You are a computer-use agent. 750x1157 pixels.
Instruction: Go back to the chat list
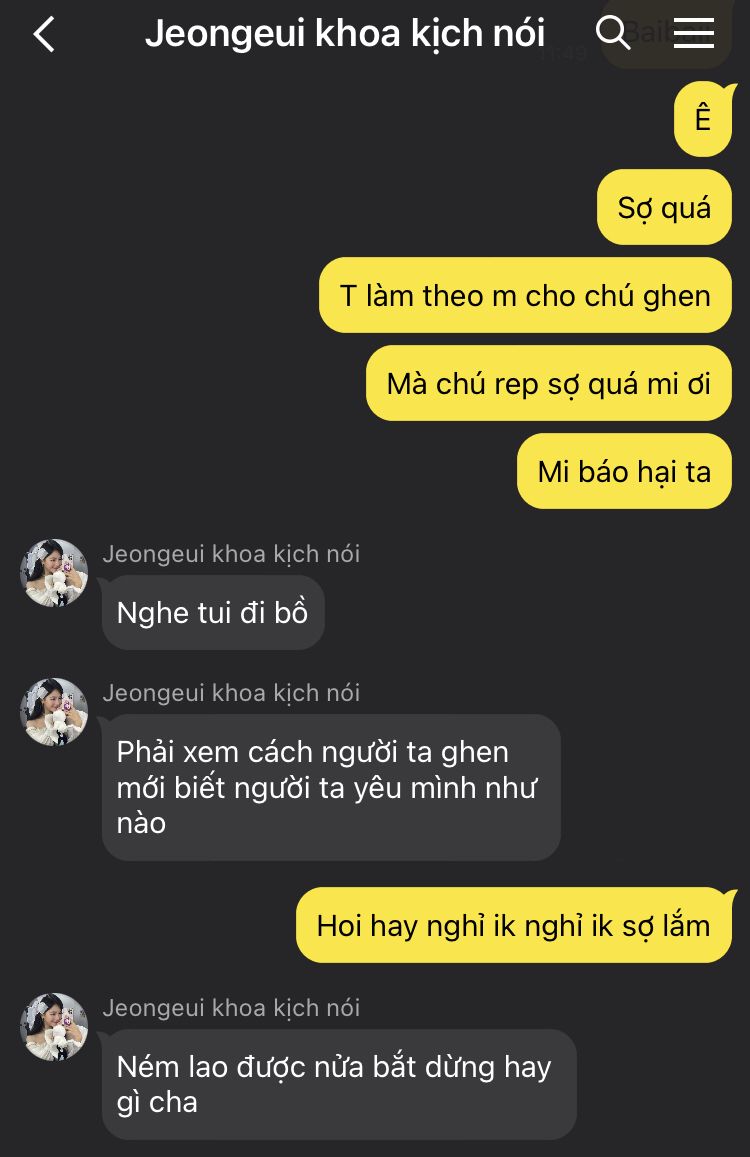[44, 34]
